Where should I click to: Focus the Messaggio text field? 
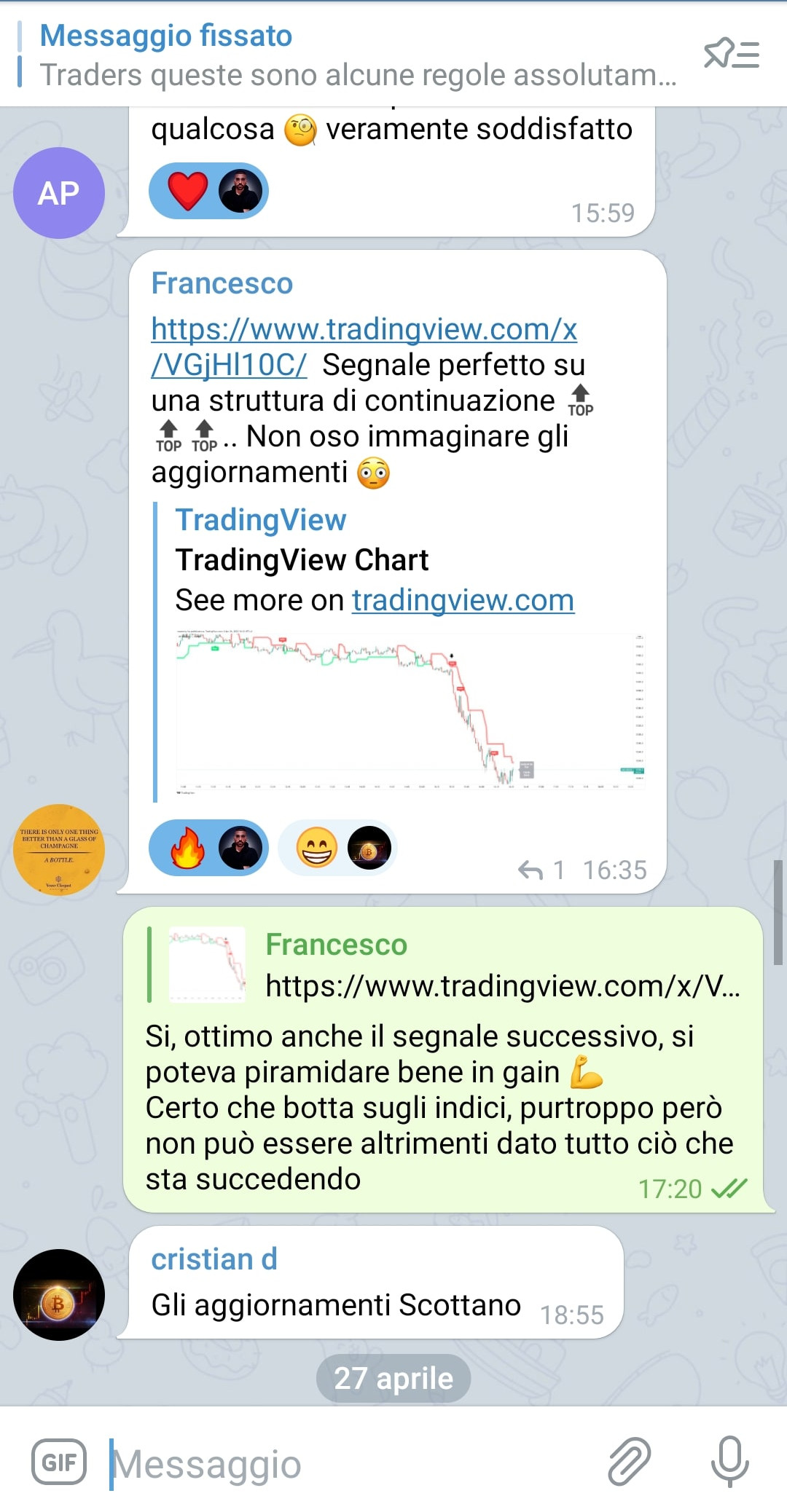(x=350, y=1464)
